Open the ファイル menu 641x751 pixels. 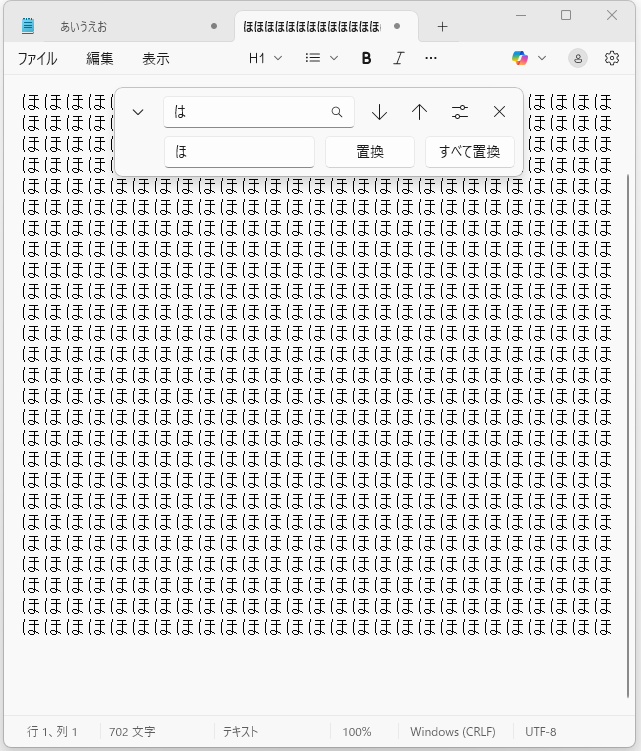37,58
